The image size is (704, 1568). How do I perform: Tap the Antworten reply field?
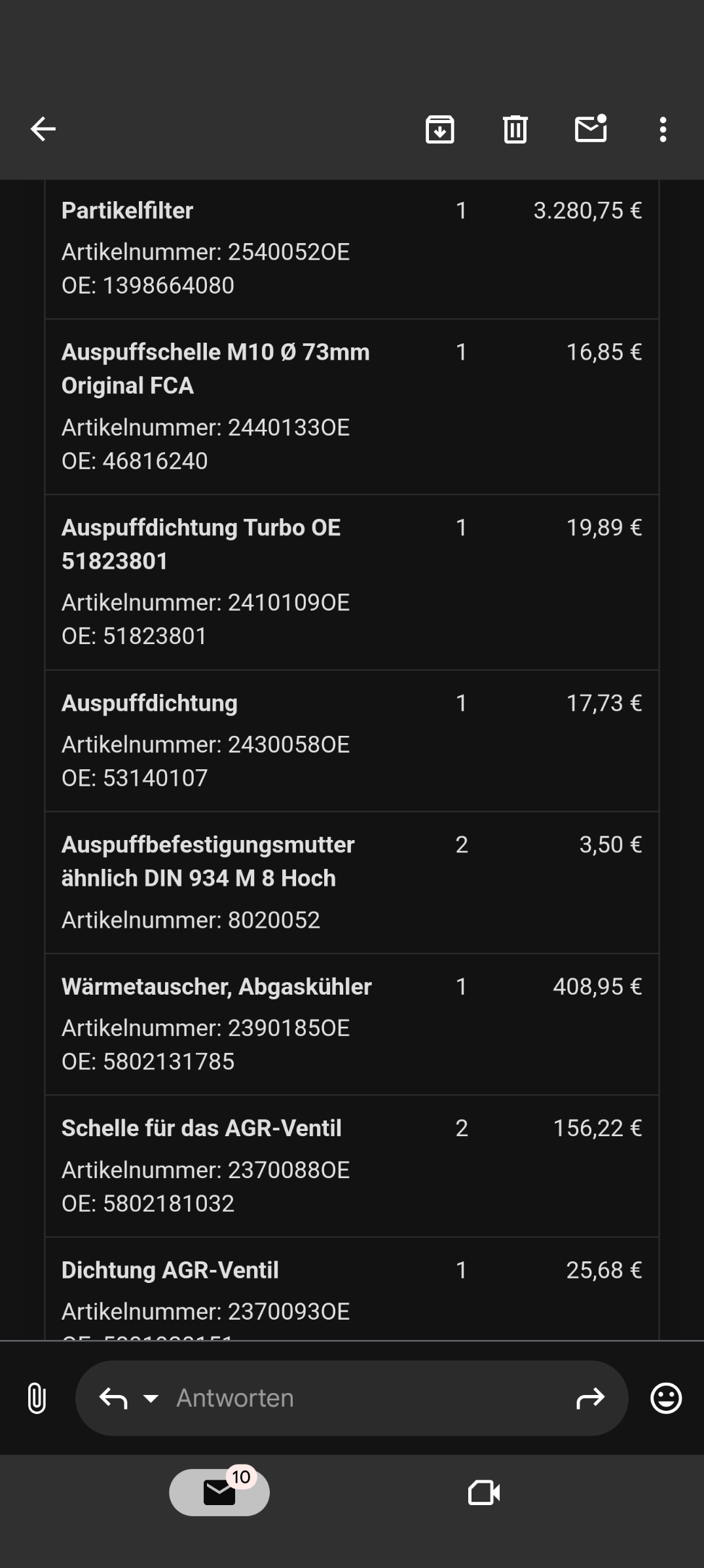[354, 1398]
